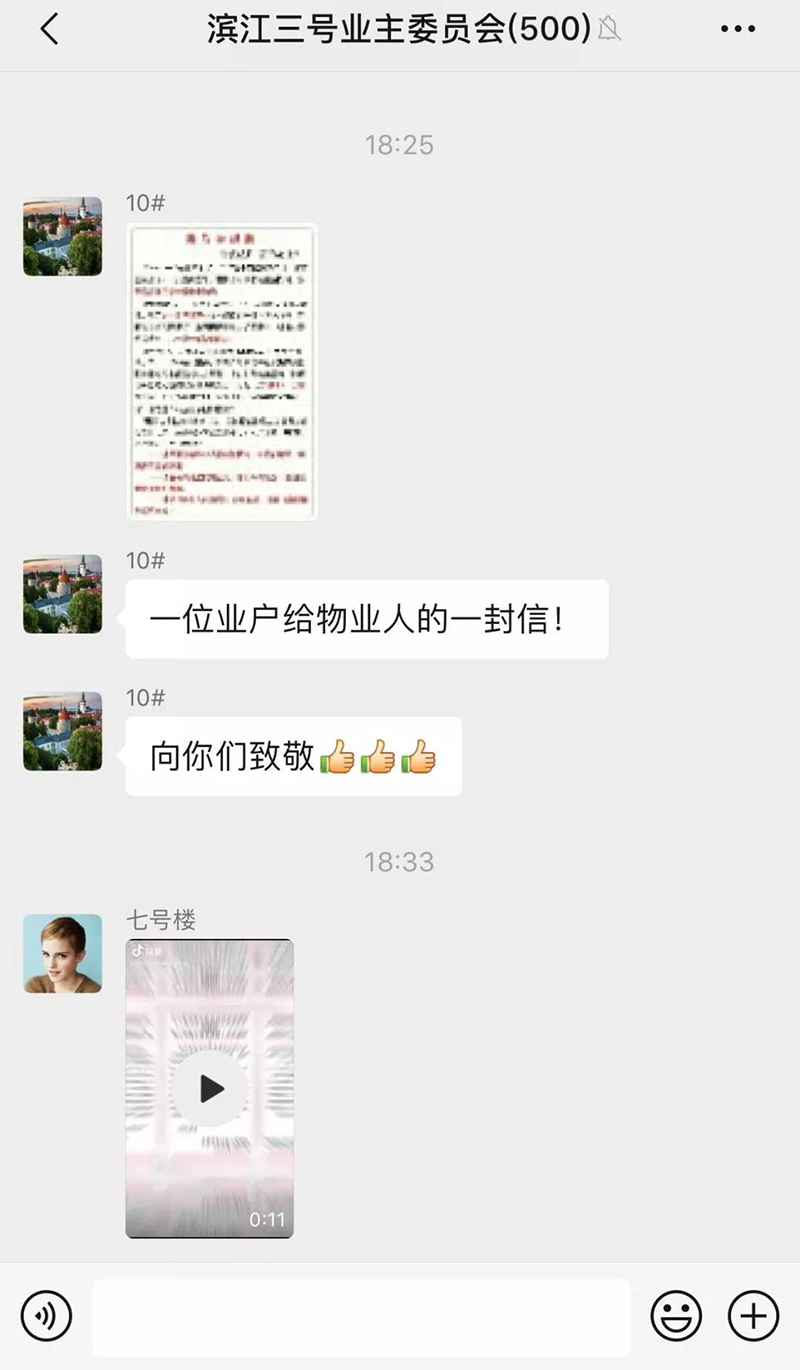Open the emoji sticker panel
The width and height of the screenshot is (800, 1370).
pyautogui.click(x=676, y=1316)
